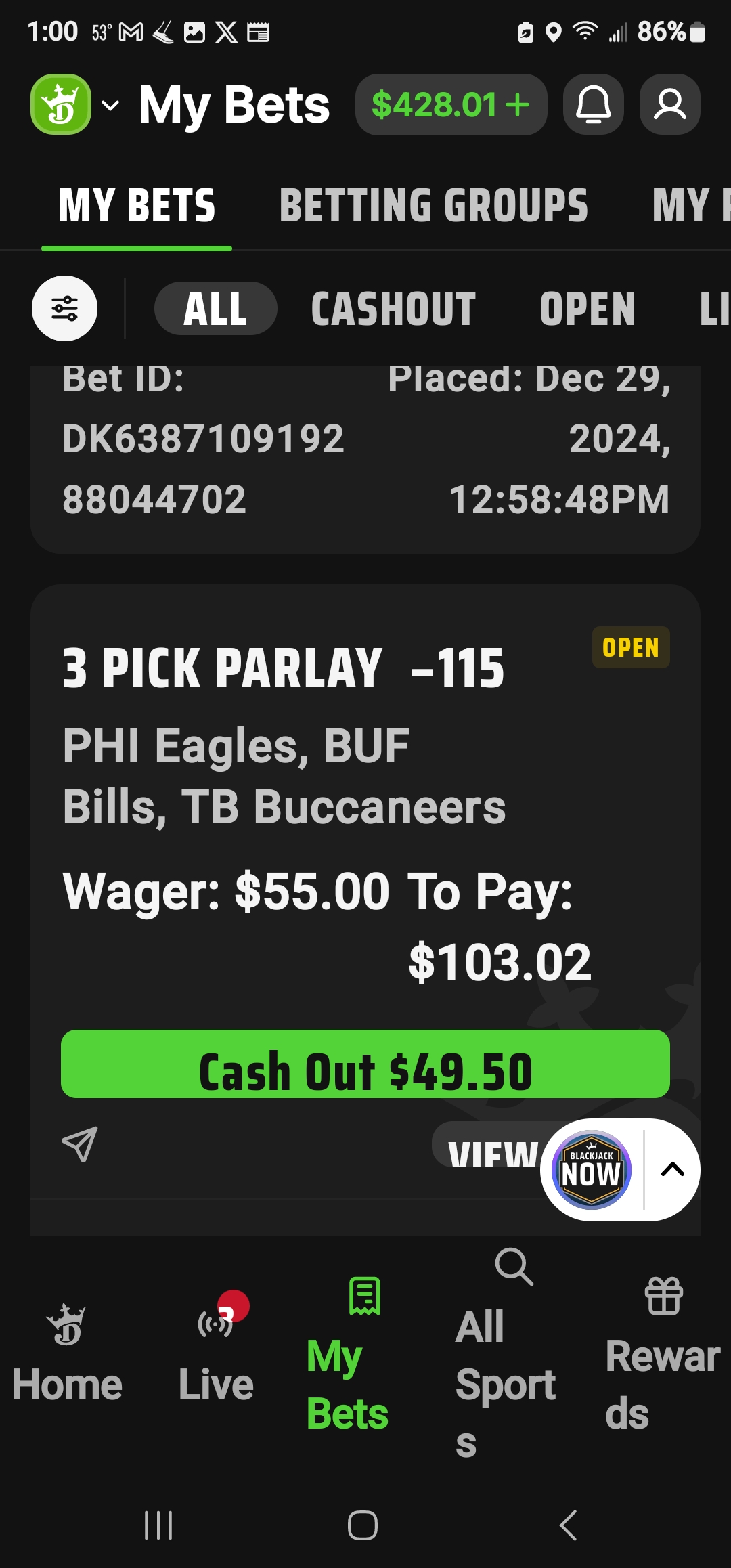731x1568 pixels.
Task: Expand the DraftKings product switcher chevron
Action: (x=110, y=105)
